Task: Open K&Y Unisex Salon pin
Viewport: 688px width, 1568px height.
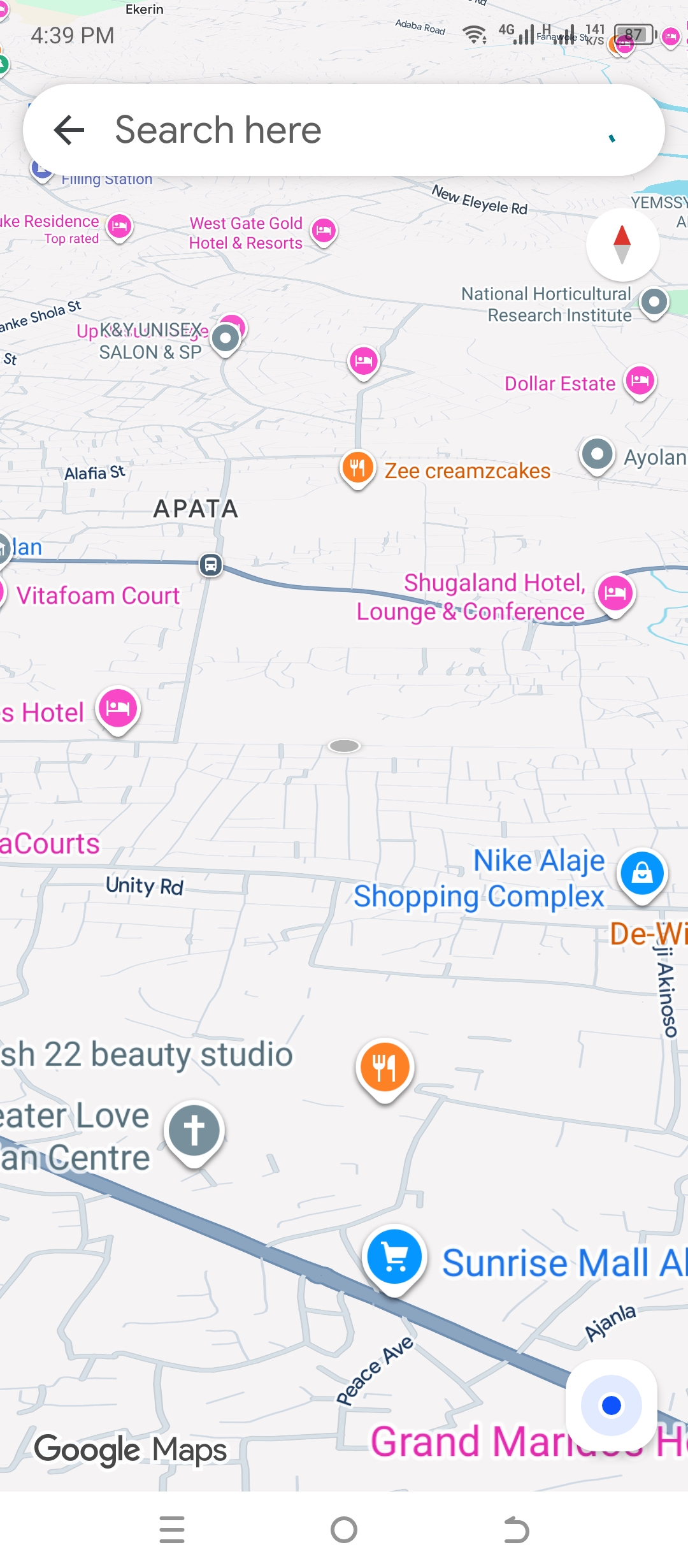Action: click(x=226, y=338)
